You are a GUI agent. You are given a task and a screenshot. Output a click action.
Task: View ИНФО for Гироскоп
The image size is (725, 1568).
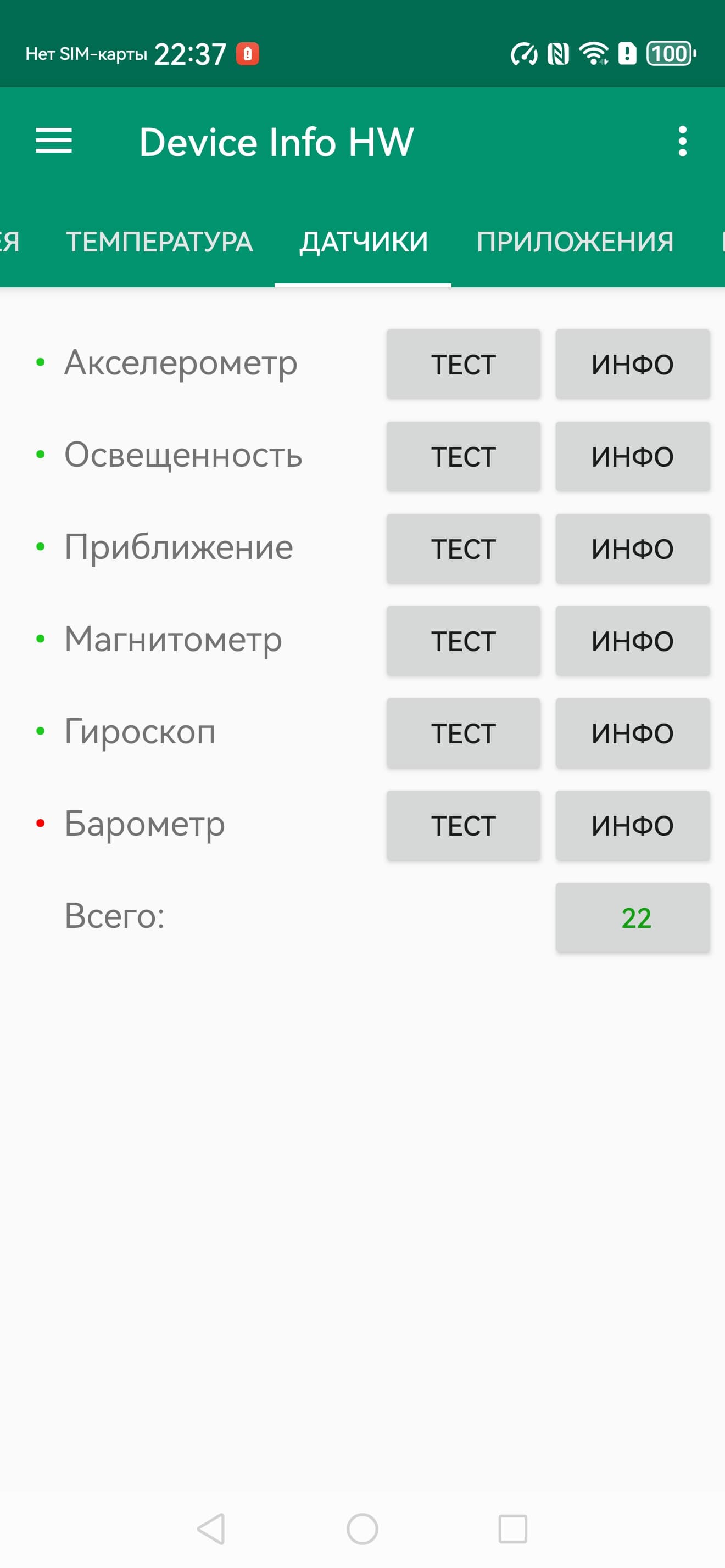click(632, 733)
